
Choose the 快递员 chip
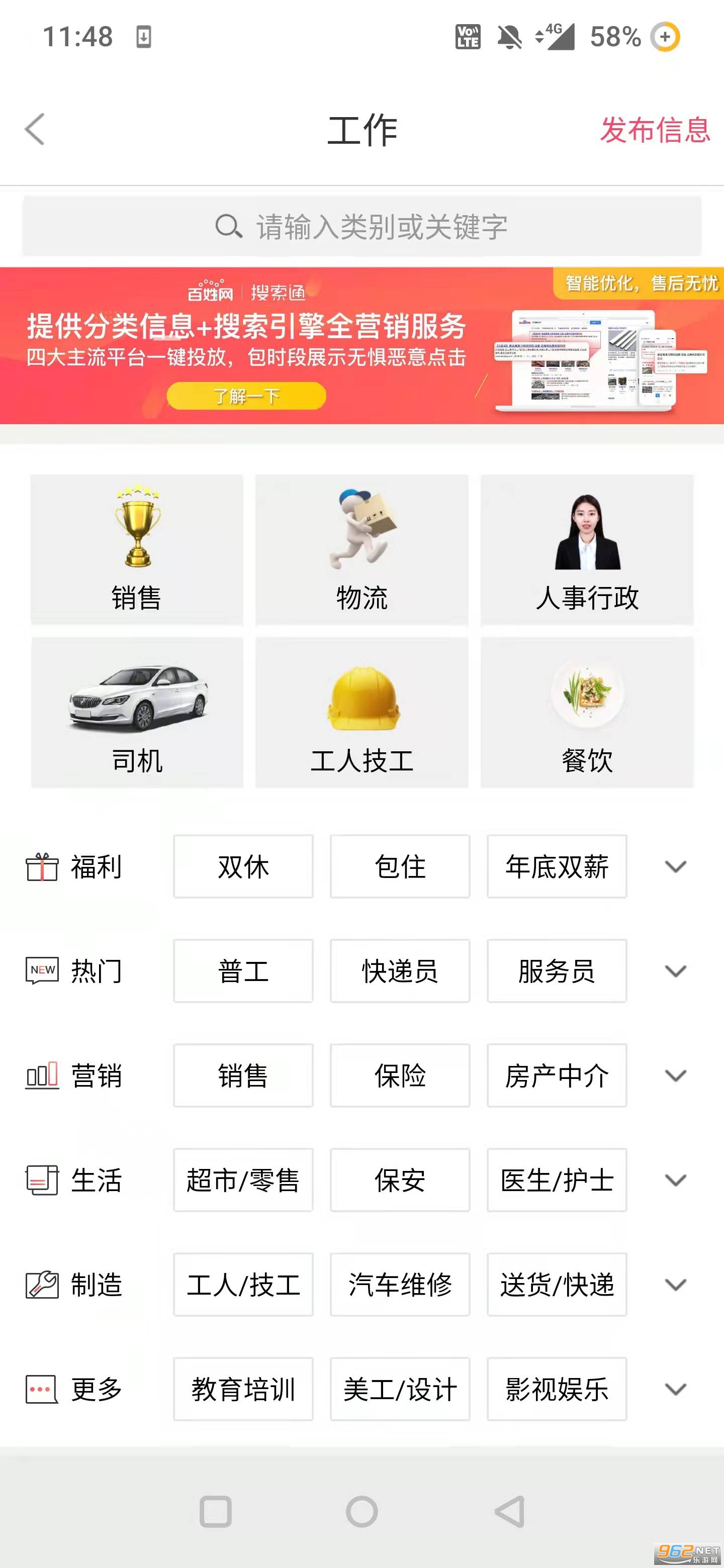(x=399, y=971)
